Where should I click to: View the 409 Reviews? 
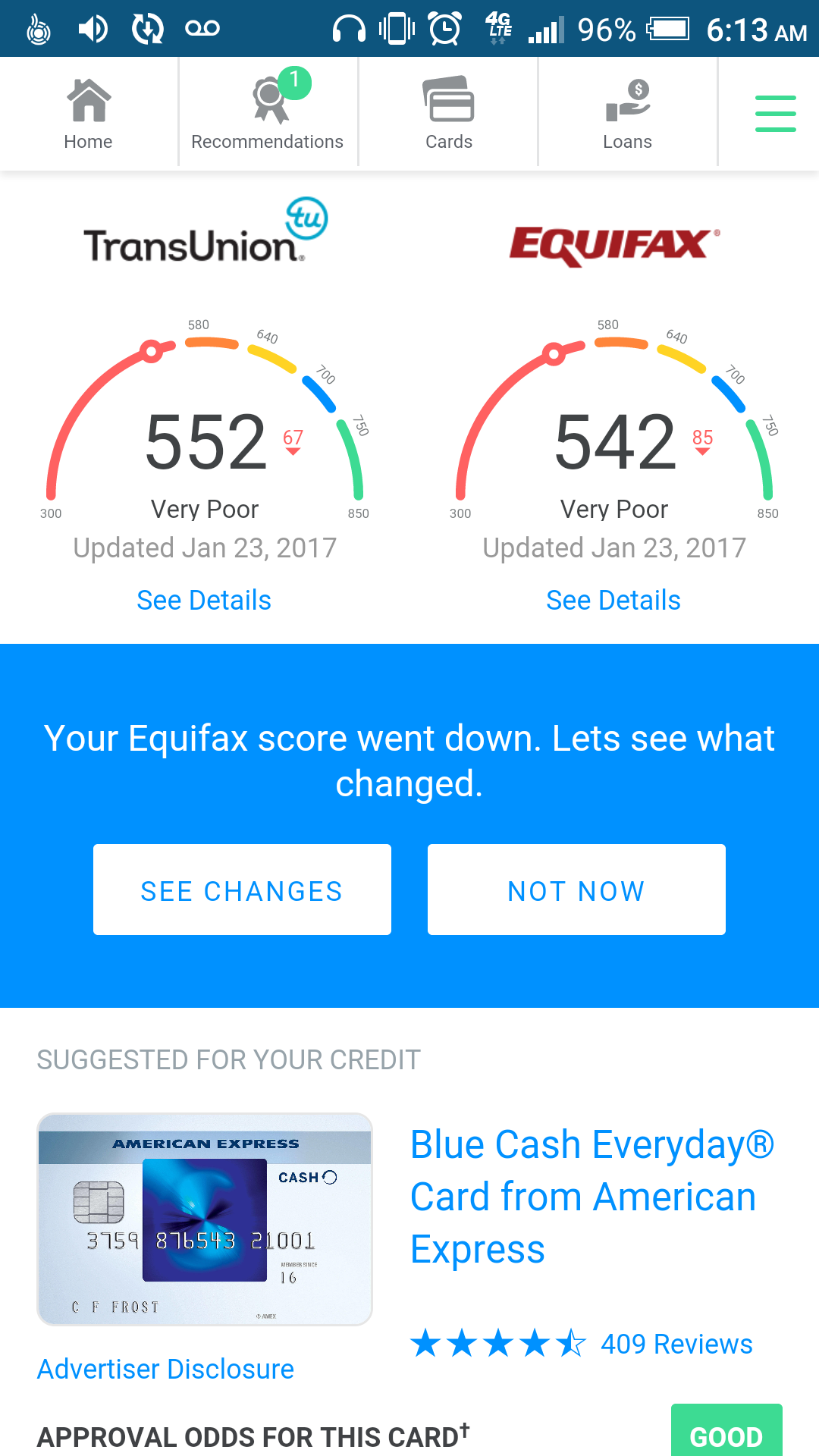676,1344
